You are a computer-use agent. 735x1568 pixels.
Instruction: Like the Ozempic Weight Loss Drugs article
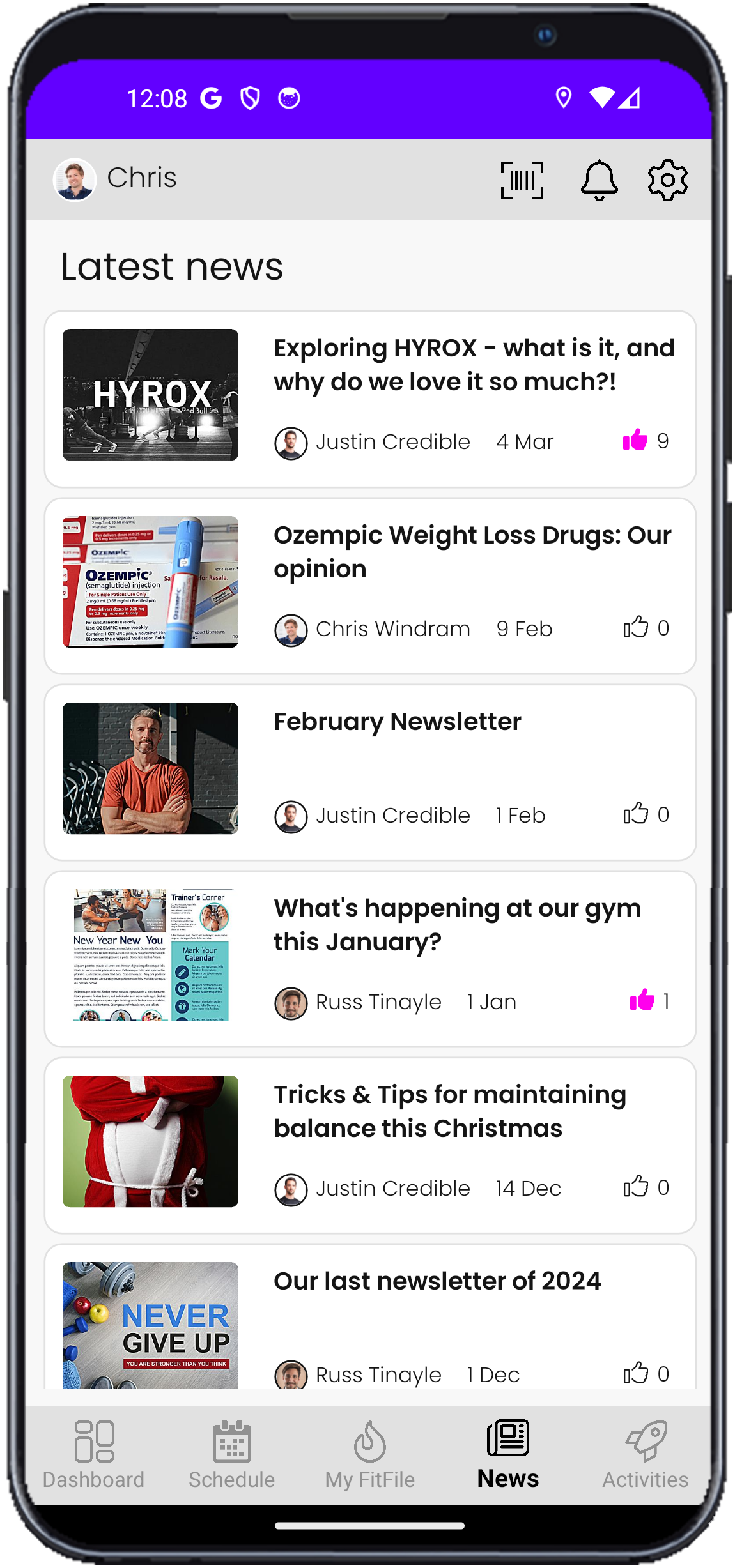(636, 627)
